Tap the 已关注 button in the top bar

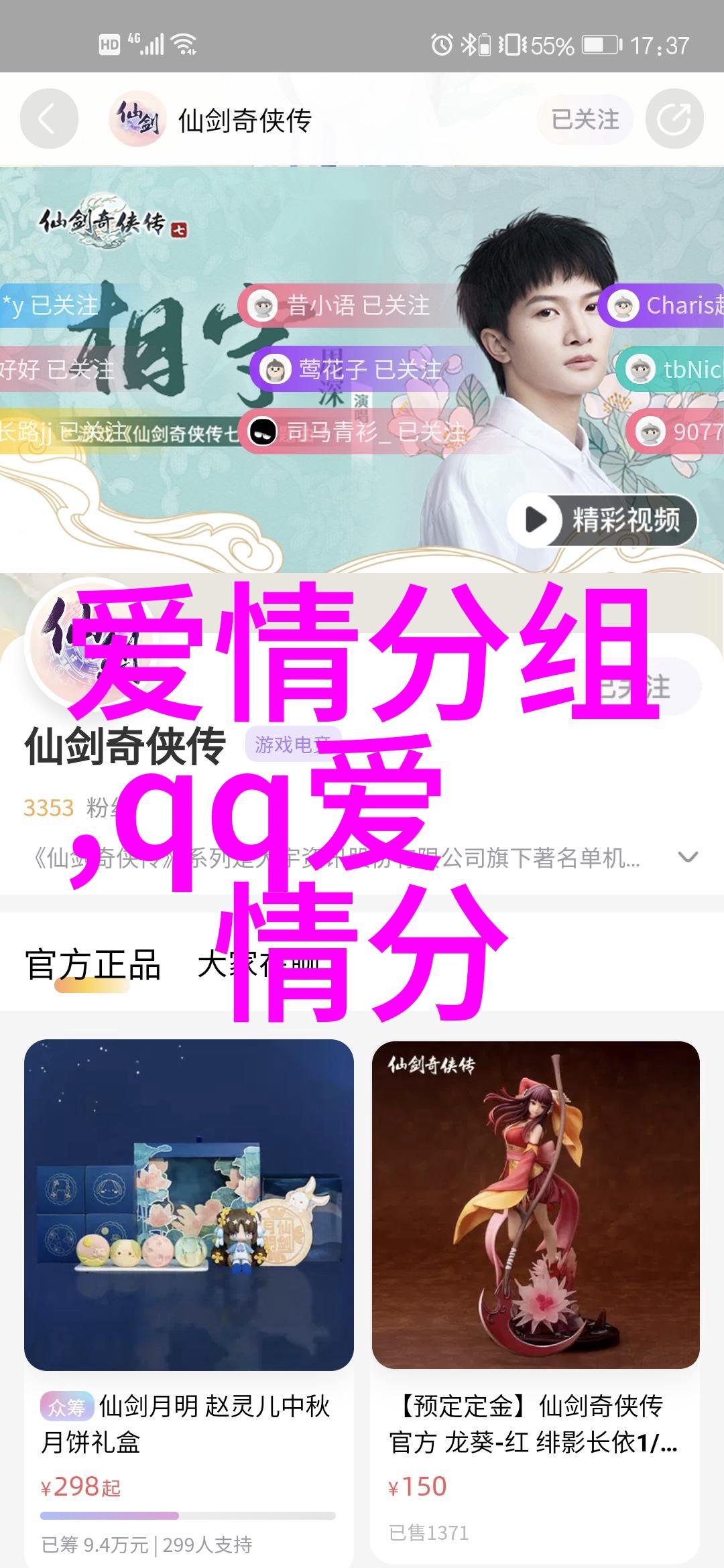tap(585, 119)
